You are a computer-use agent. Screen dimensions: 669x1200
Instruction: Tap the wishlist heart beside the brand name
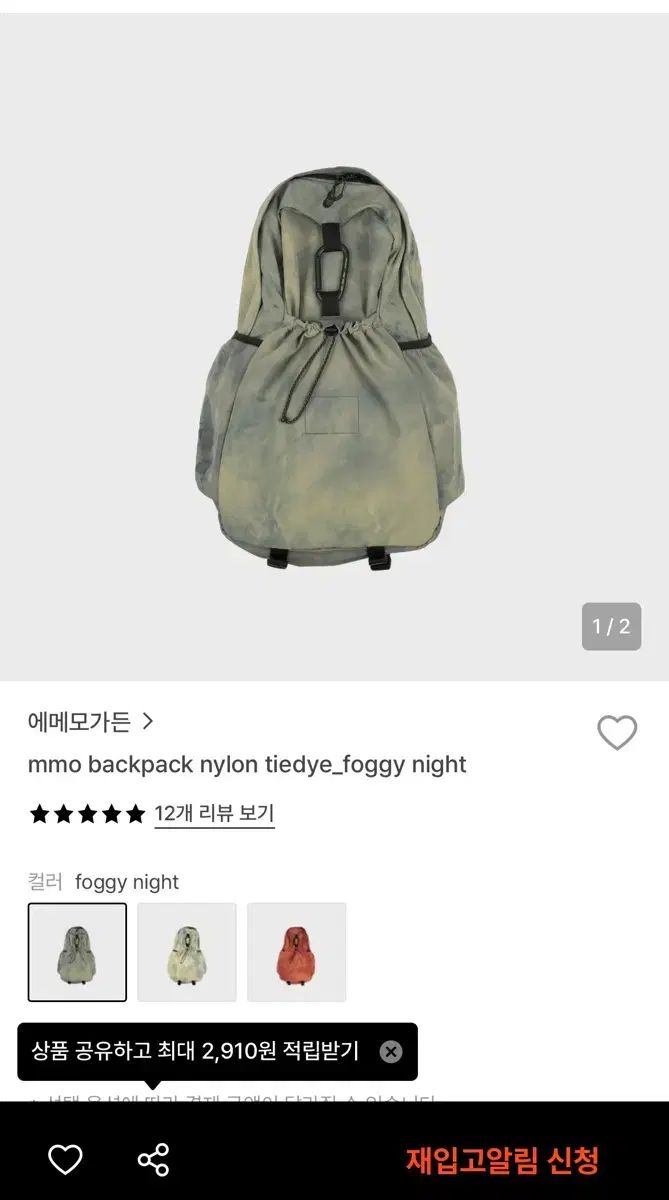617,733
